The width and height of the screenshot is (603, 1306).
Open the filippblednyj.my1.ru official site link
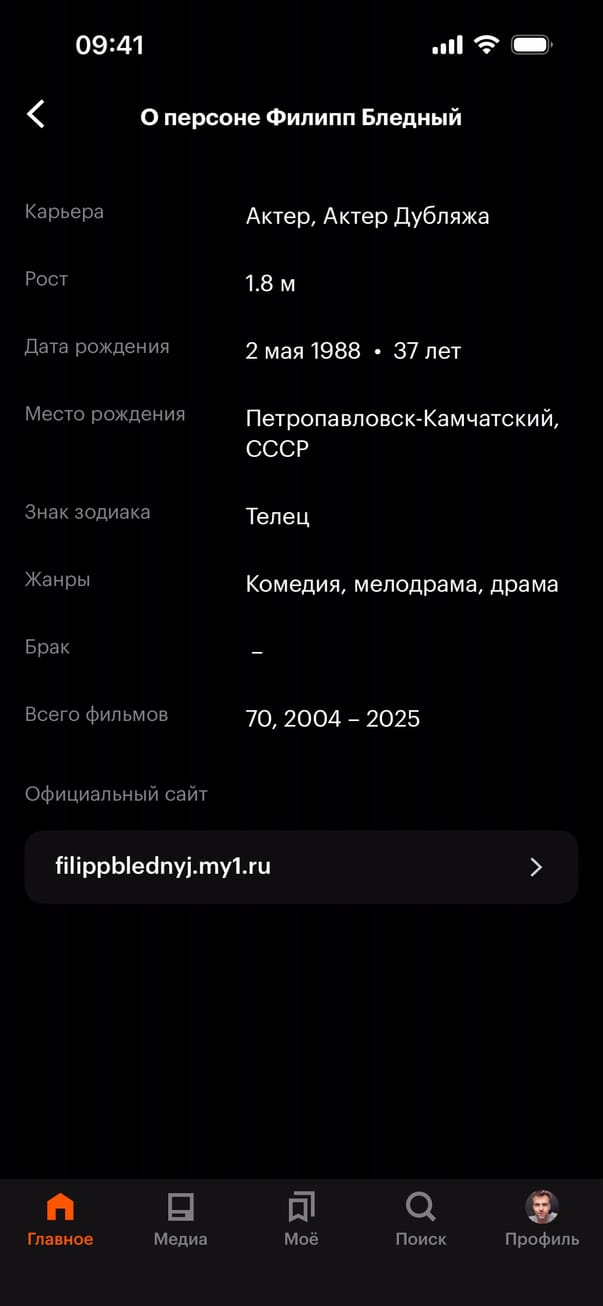tap(301, 867)
